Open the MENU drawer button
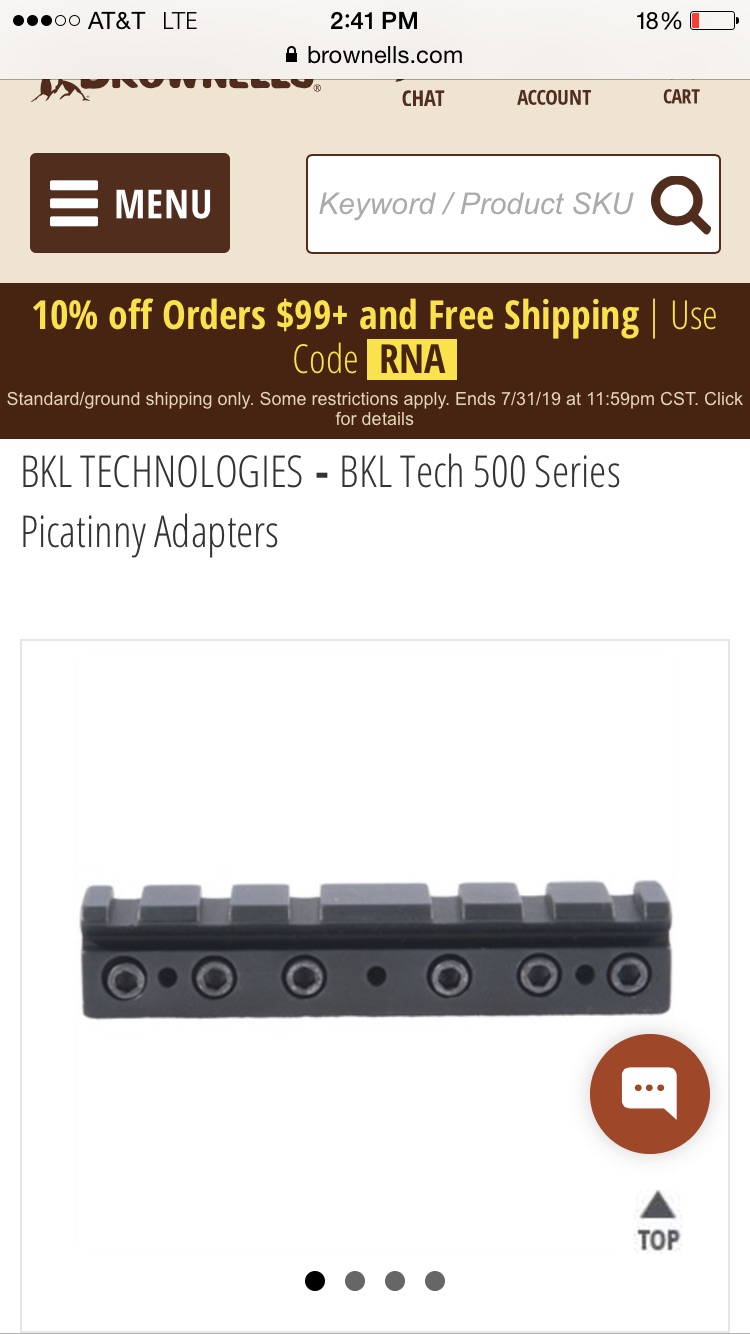The height and width of the screenshot is (1334, 750). click(x=130, y=203)
